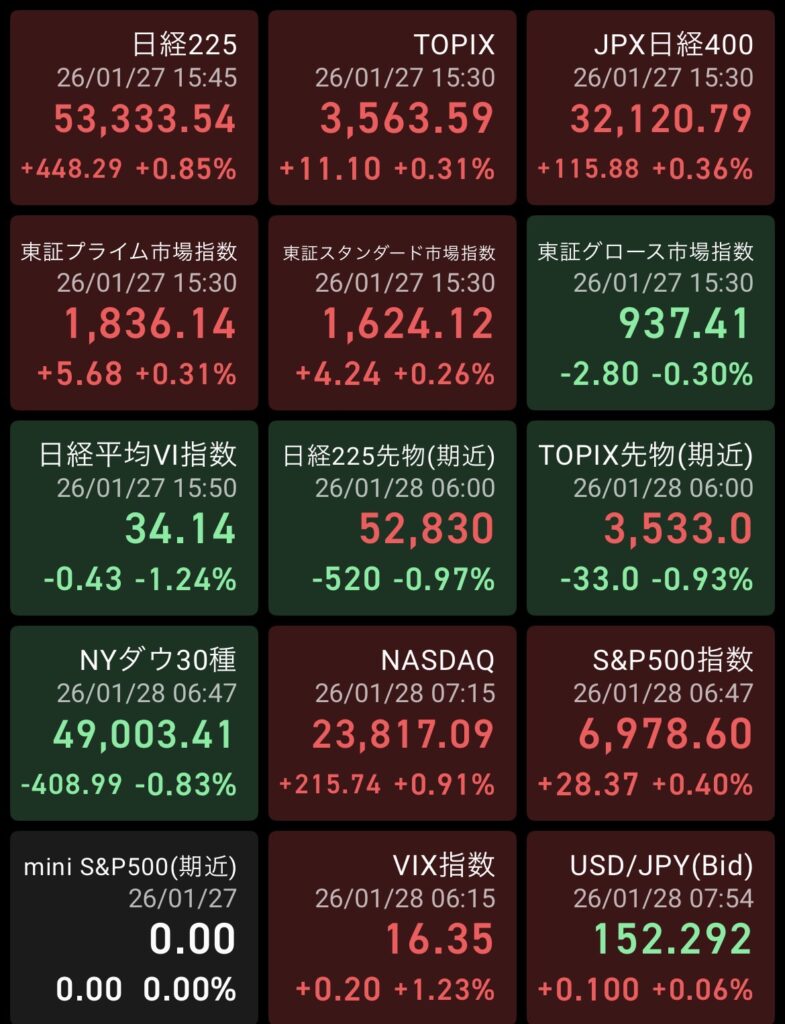Screen dimensions: 785x1024
Task: Open 東証プライム市場指数 card
Action: (134, 313)
